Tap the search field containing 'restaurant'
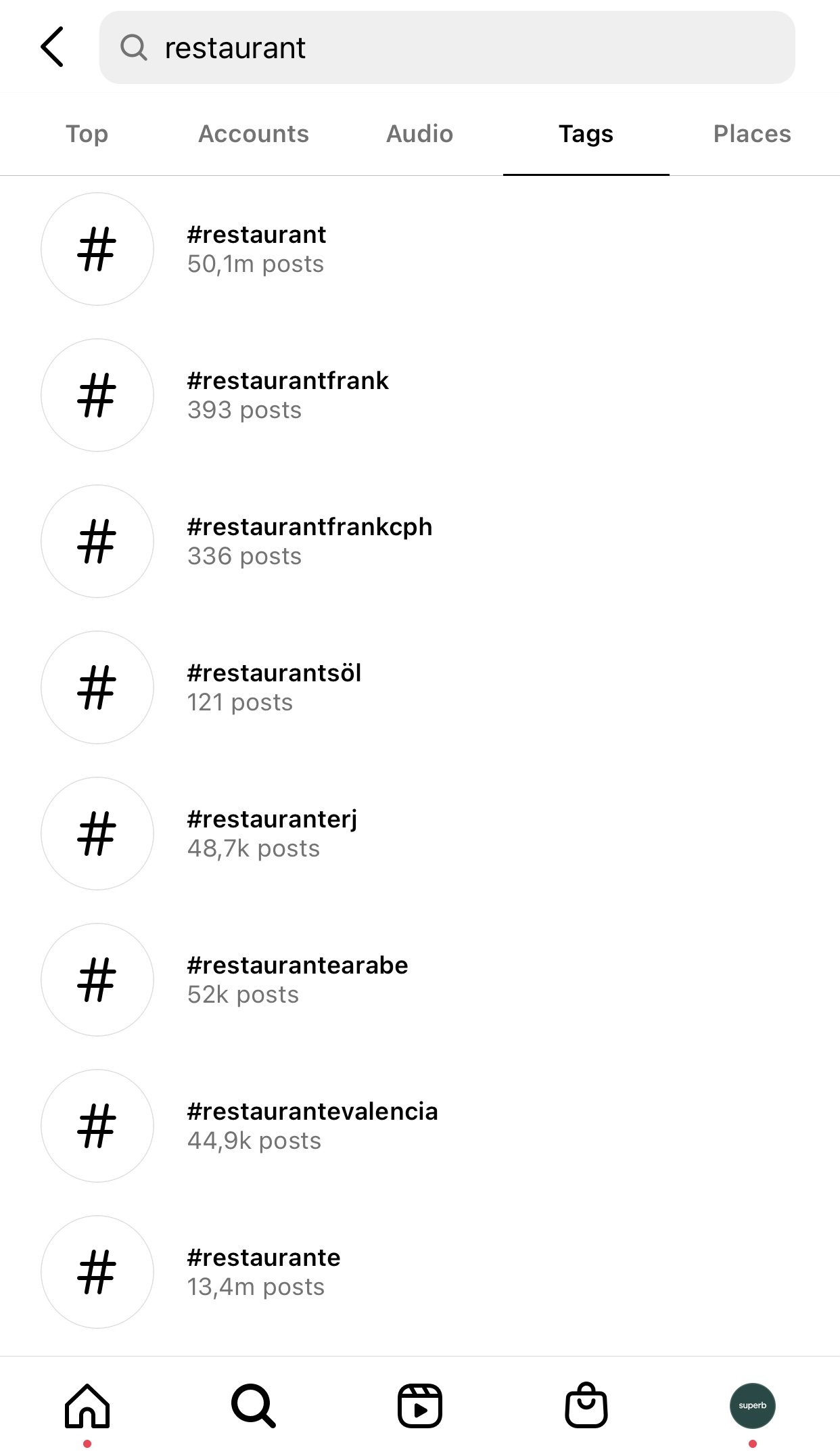The height and width of the screenshot is (1456, 840). tap(446, 47)
